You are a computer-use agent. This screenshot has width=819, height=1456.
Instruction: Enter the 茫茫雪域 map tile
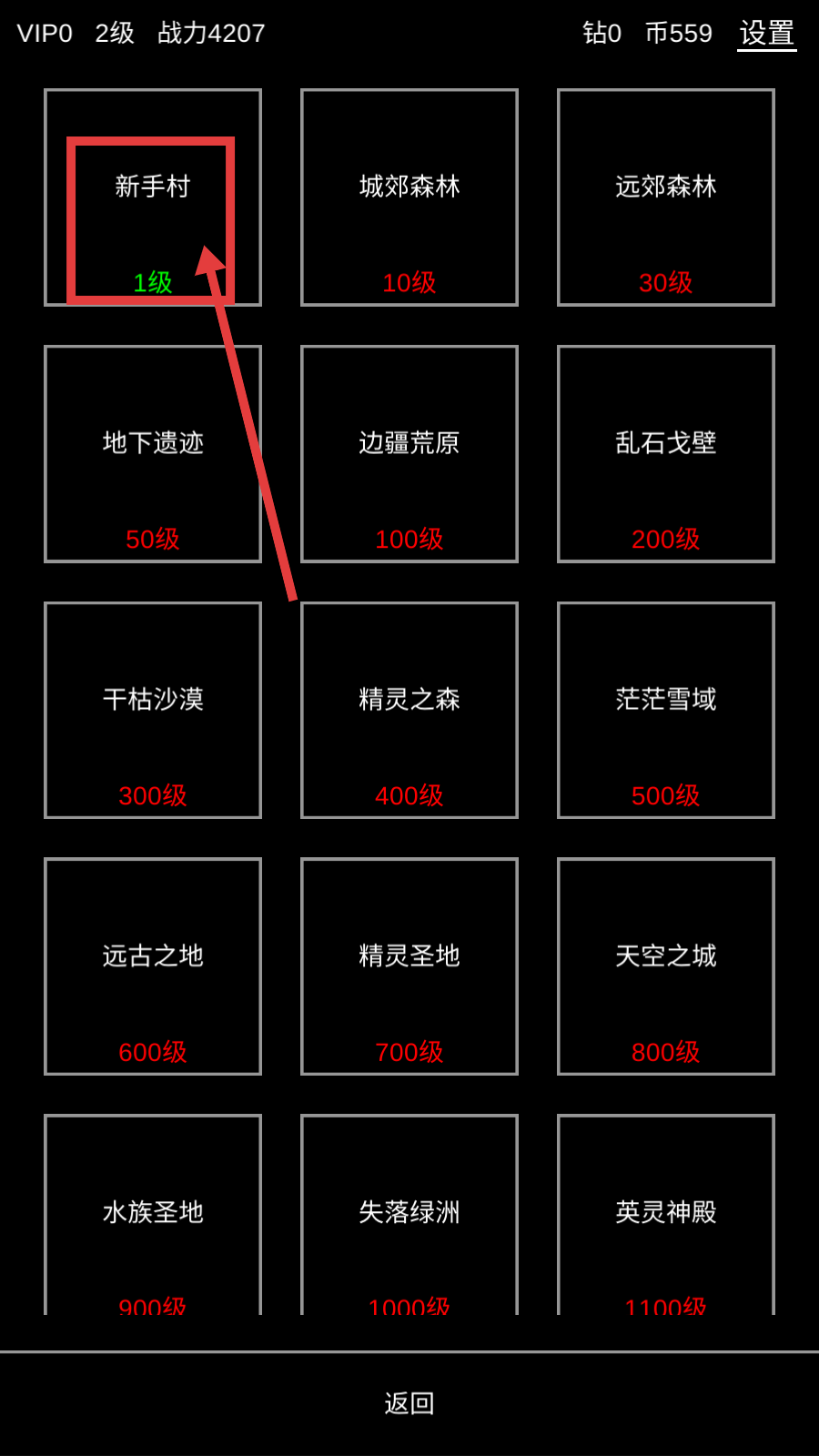click(x=665, y=710)
